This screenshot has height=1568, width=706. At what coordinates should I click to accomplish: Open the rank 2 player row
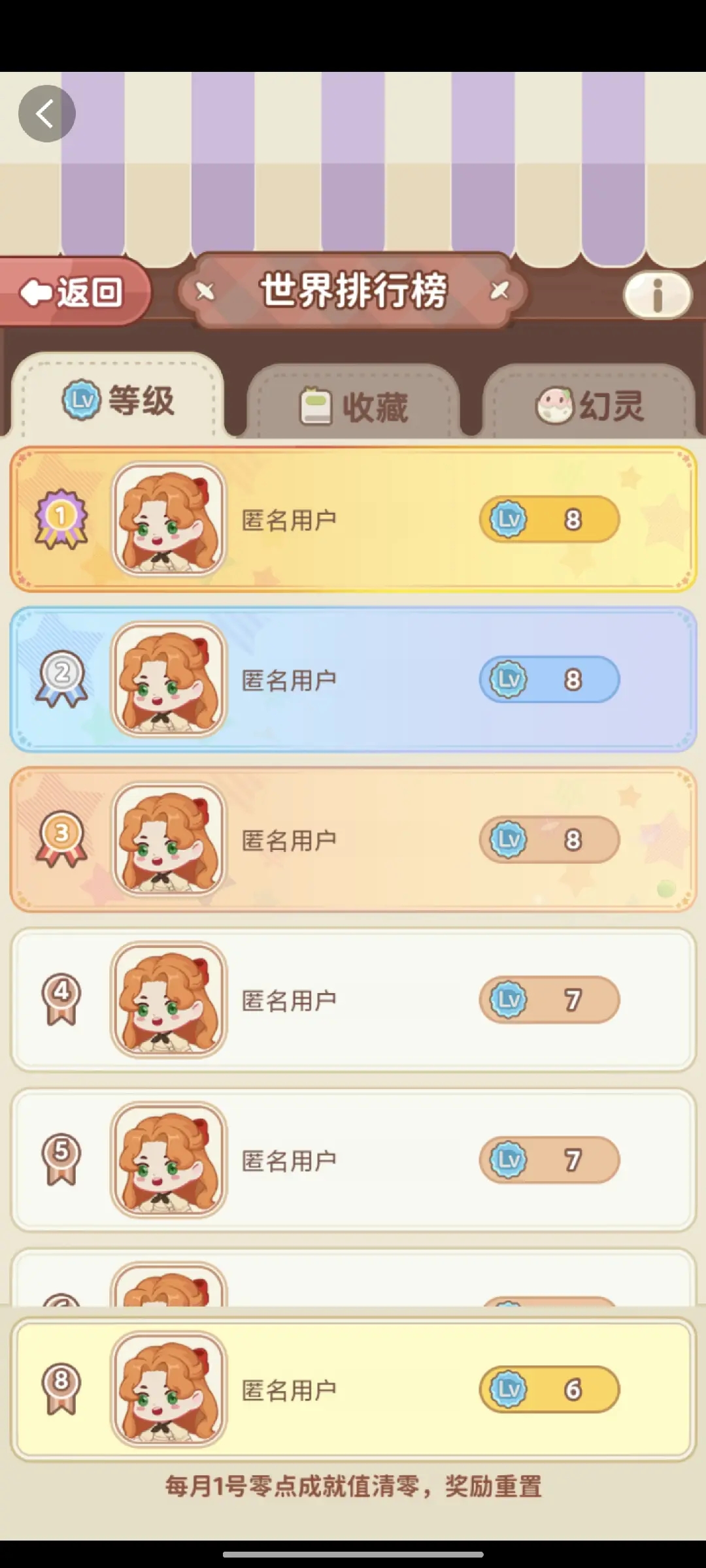(353, 679)
